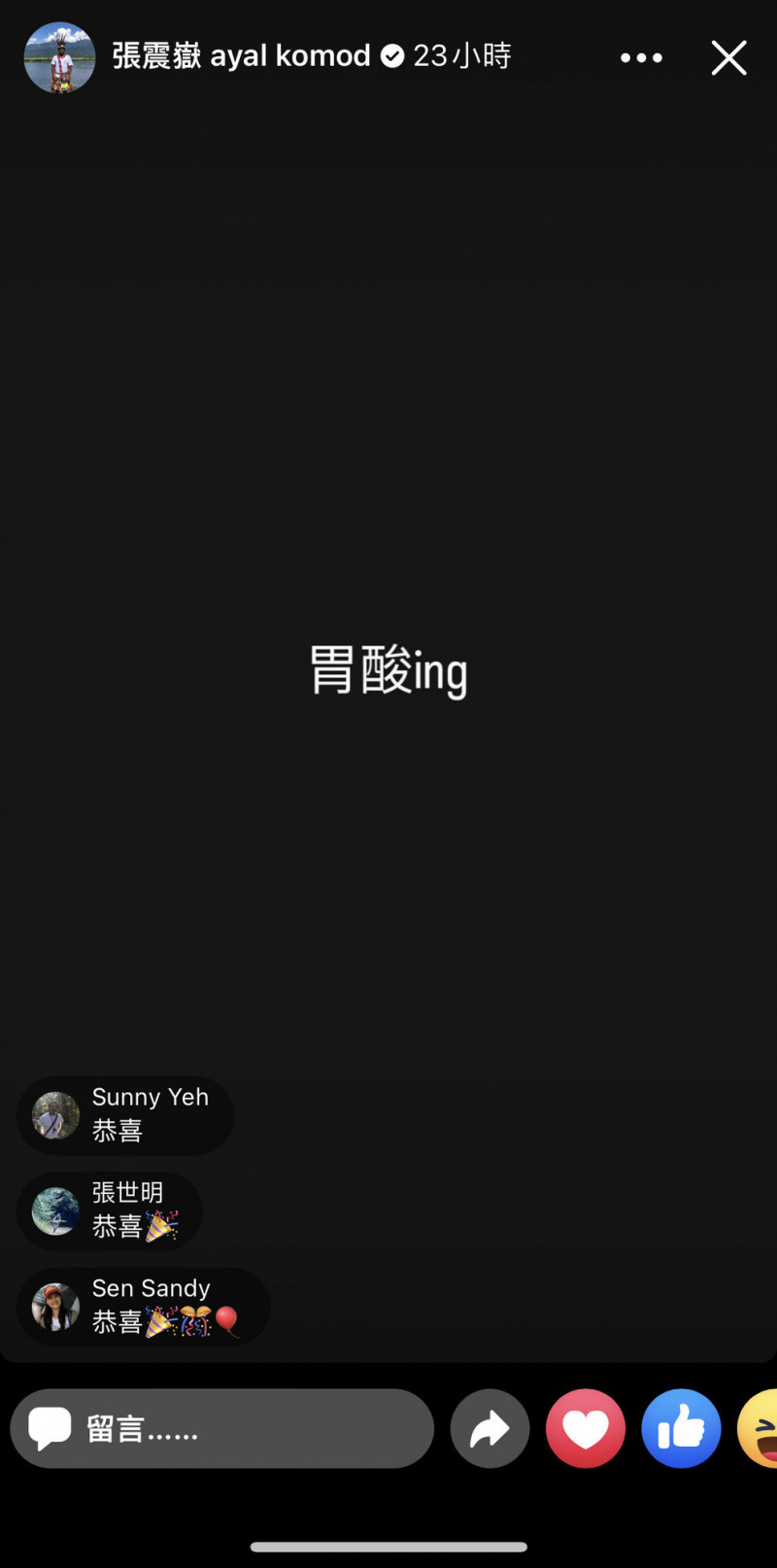Share this story with the arrow icon
The height and width of the screenshot is (1568, 777).
(x=490, y=1428)
